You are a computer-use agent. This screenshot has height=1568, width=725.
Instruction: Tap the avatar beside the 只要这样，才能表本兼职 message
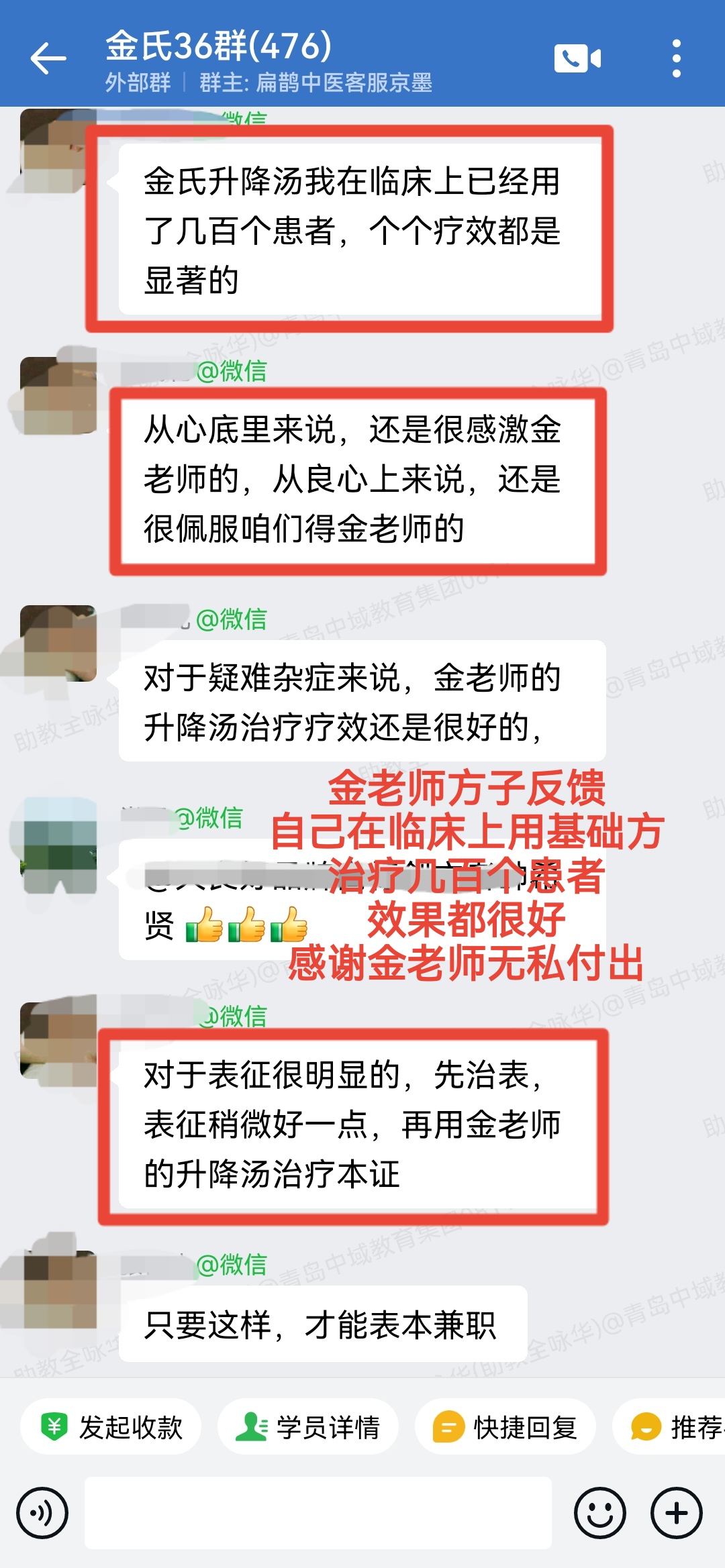tap(59, 1290)
